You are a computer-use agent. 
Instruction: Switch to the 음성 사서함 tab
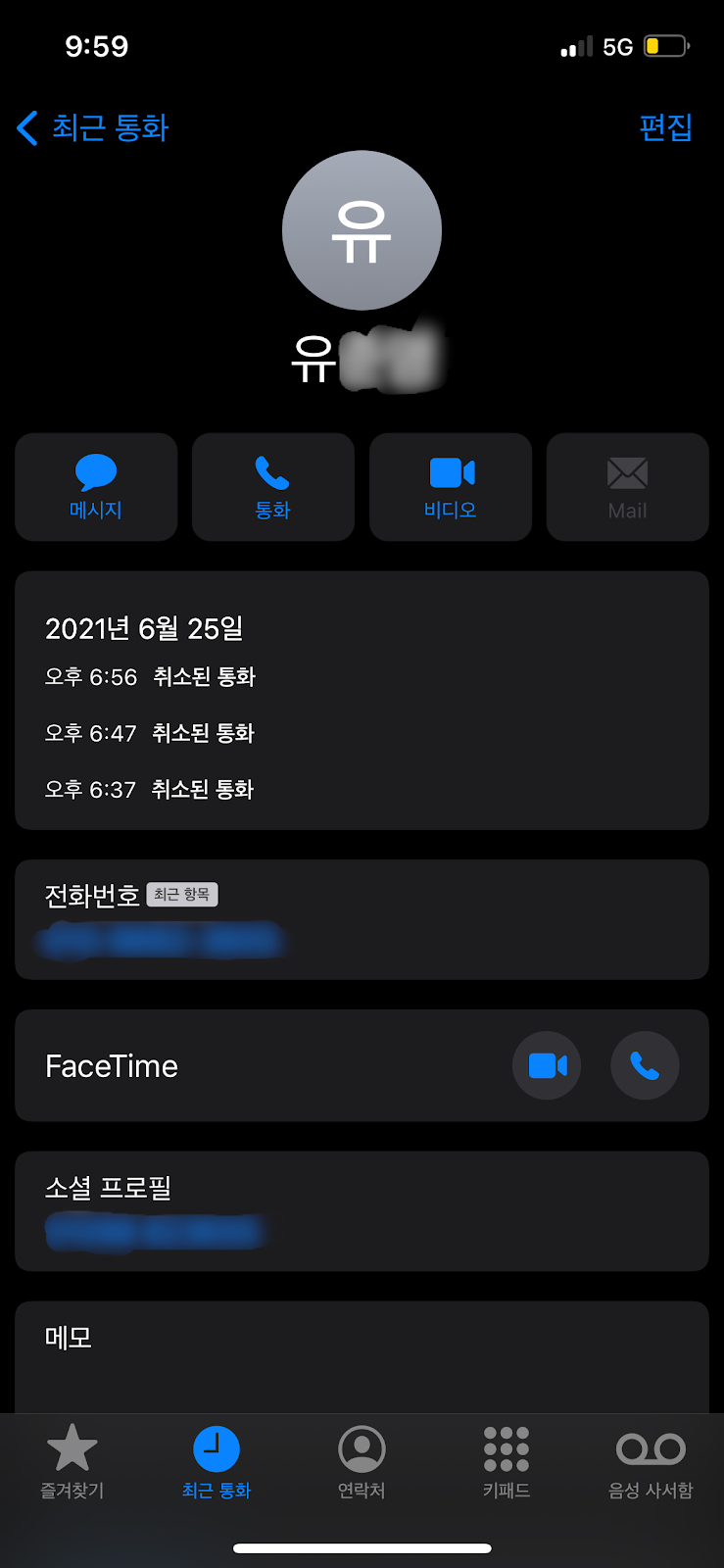pyautogui.click(x=651, y=1461)
